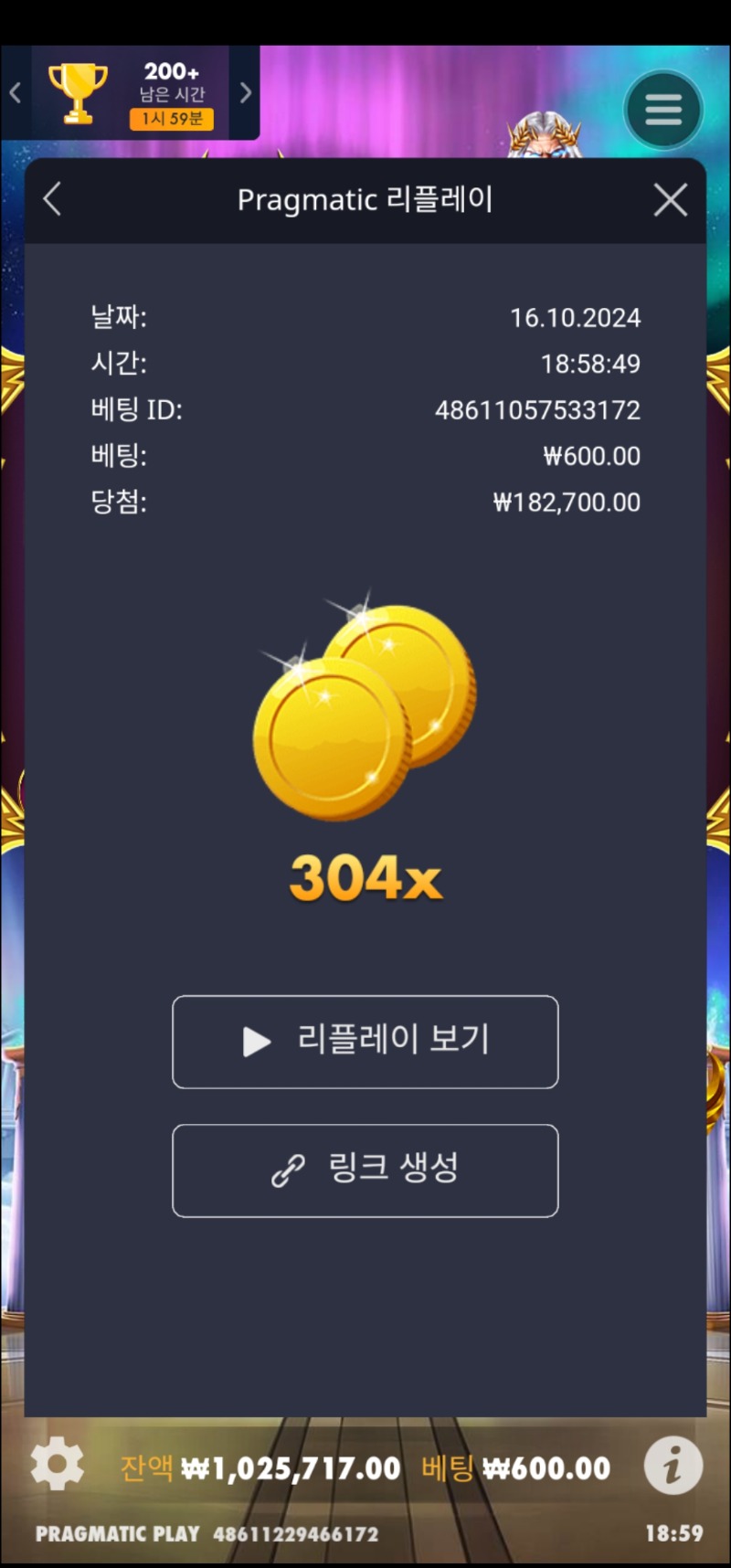Open the settings gear icon
The height and width of the screenshot is (1568, 731).
57,1465
